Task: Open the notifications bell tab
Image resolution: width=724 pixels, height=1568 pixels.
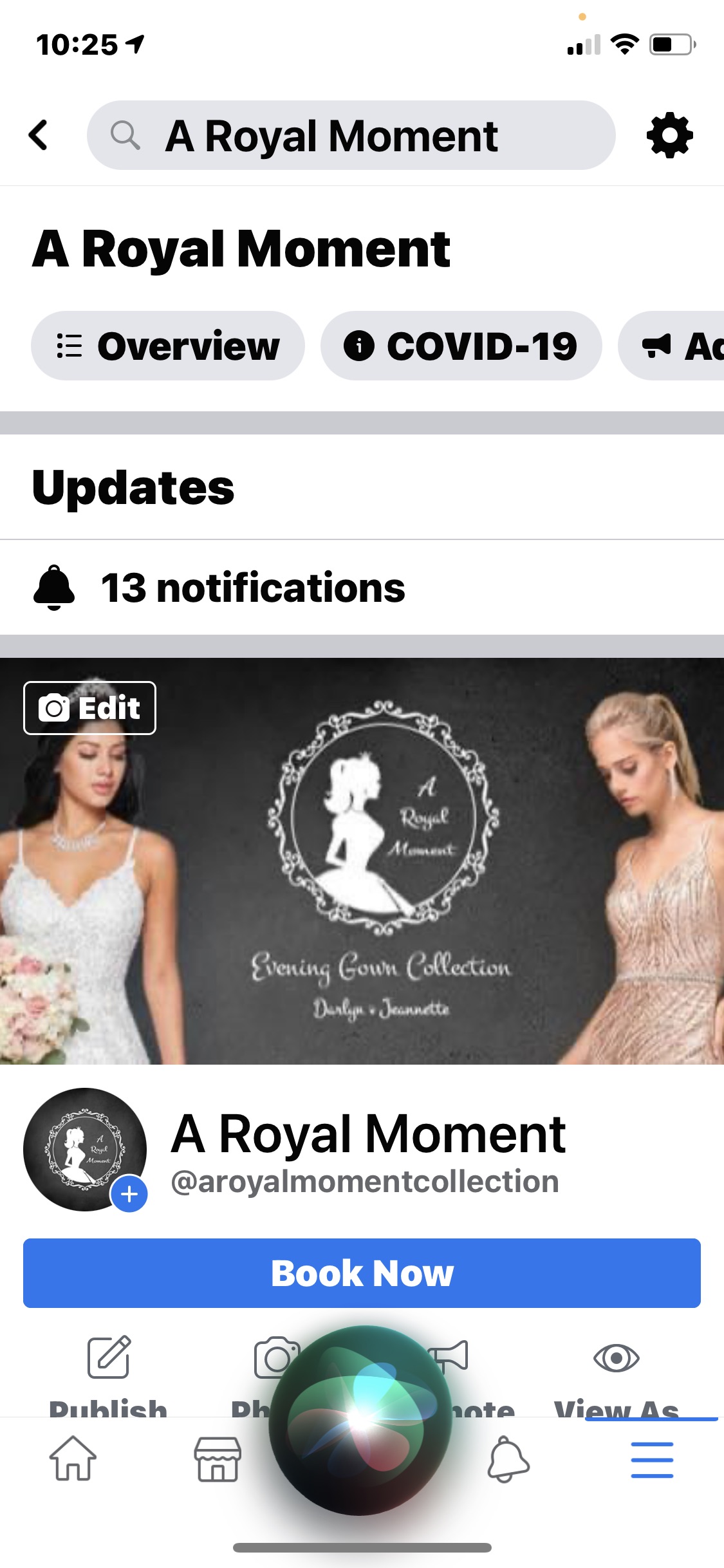Action: coord(508,1459)
